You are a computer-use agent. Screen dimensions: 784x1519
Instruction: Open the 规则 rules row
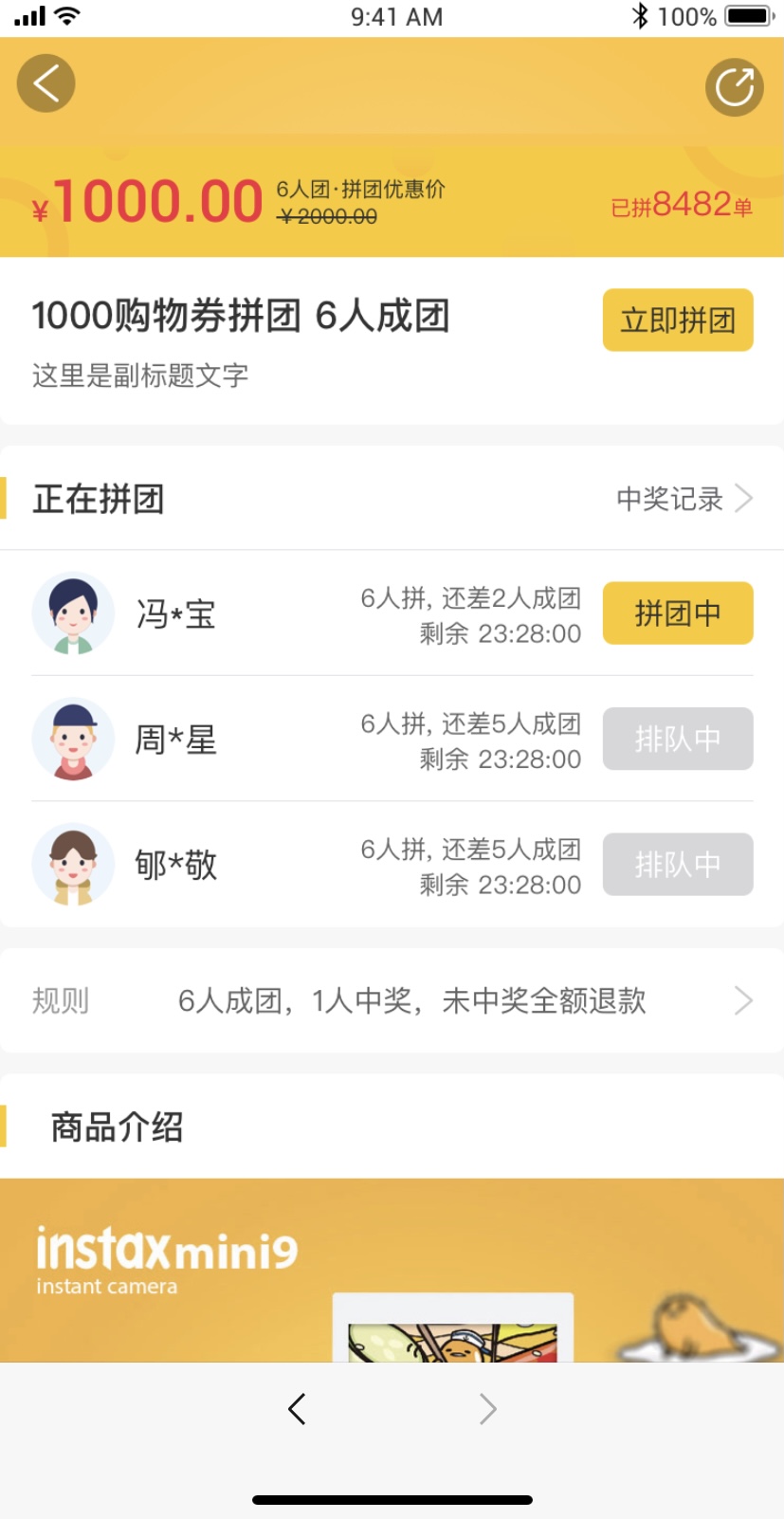(x=392, y=1000)
